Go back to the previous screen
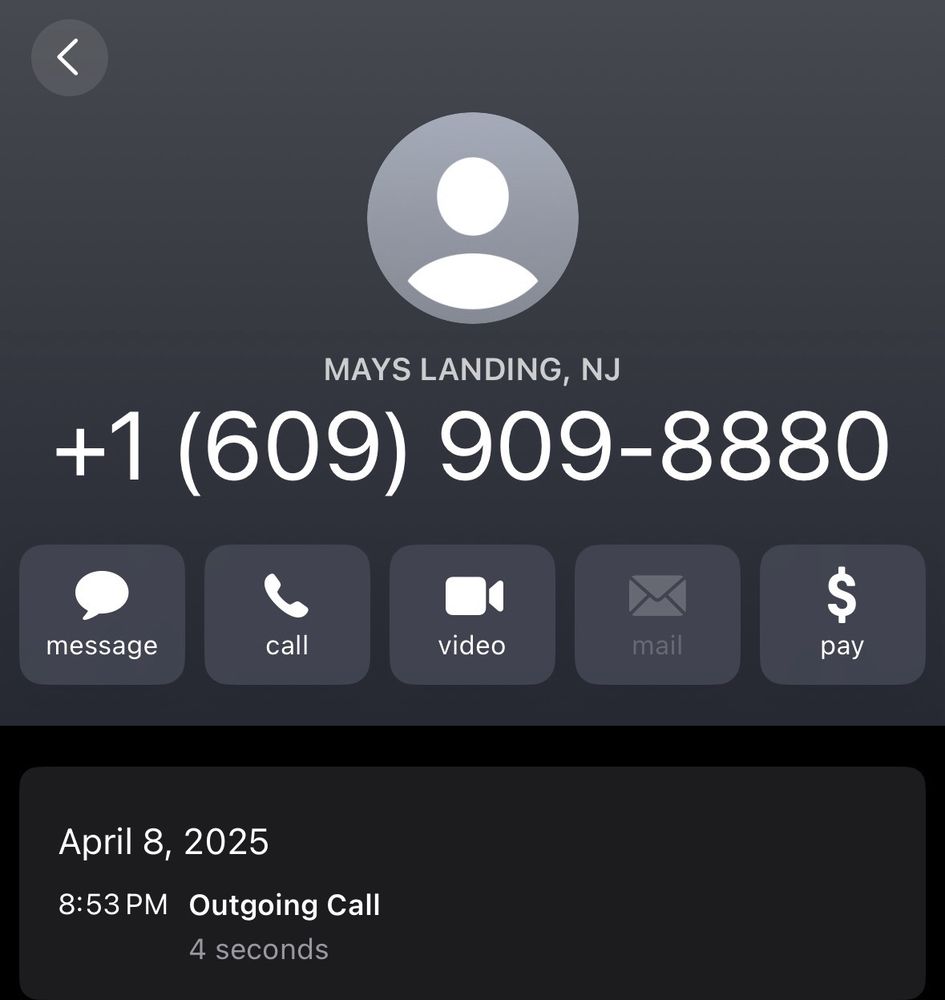Screen dimensions: 945x1000 (69, 58)
